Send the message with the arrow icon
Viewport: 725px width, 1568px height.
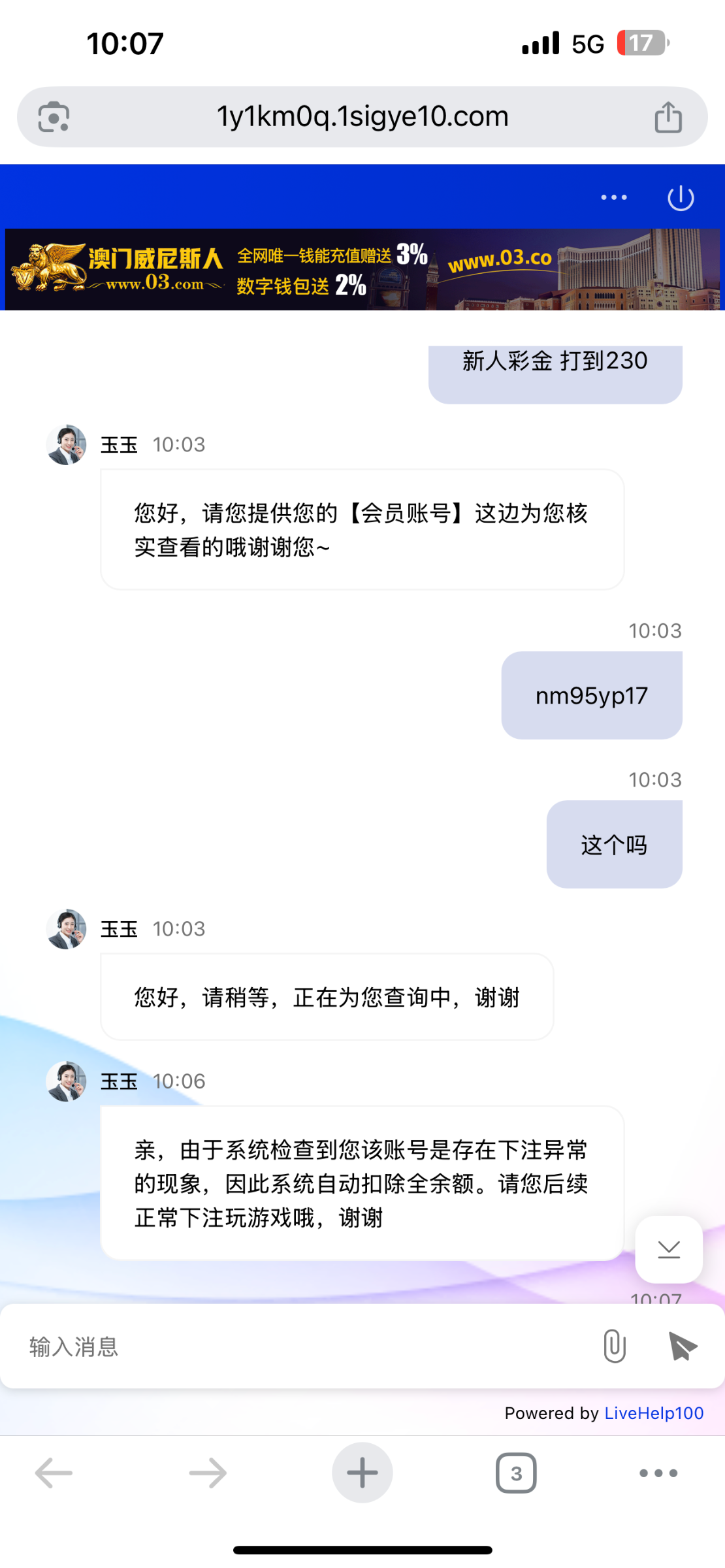point(683,1347)
